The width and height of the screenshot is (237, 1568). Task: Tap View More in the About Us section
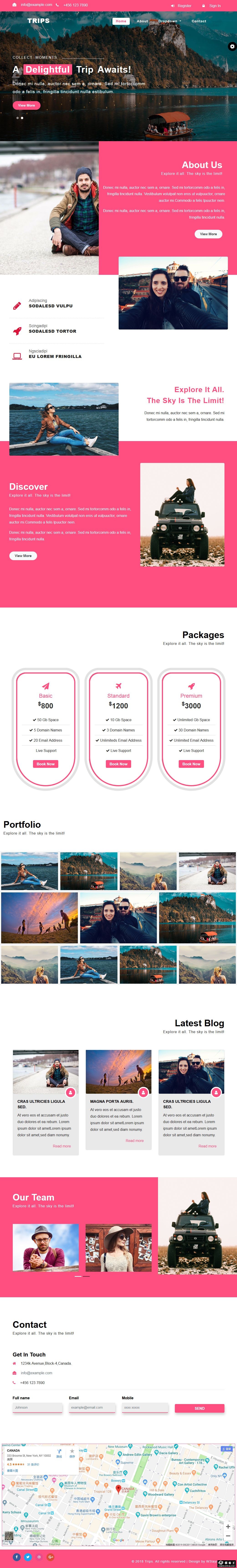[x=208, y=234]
